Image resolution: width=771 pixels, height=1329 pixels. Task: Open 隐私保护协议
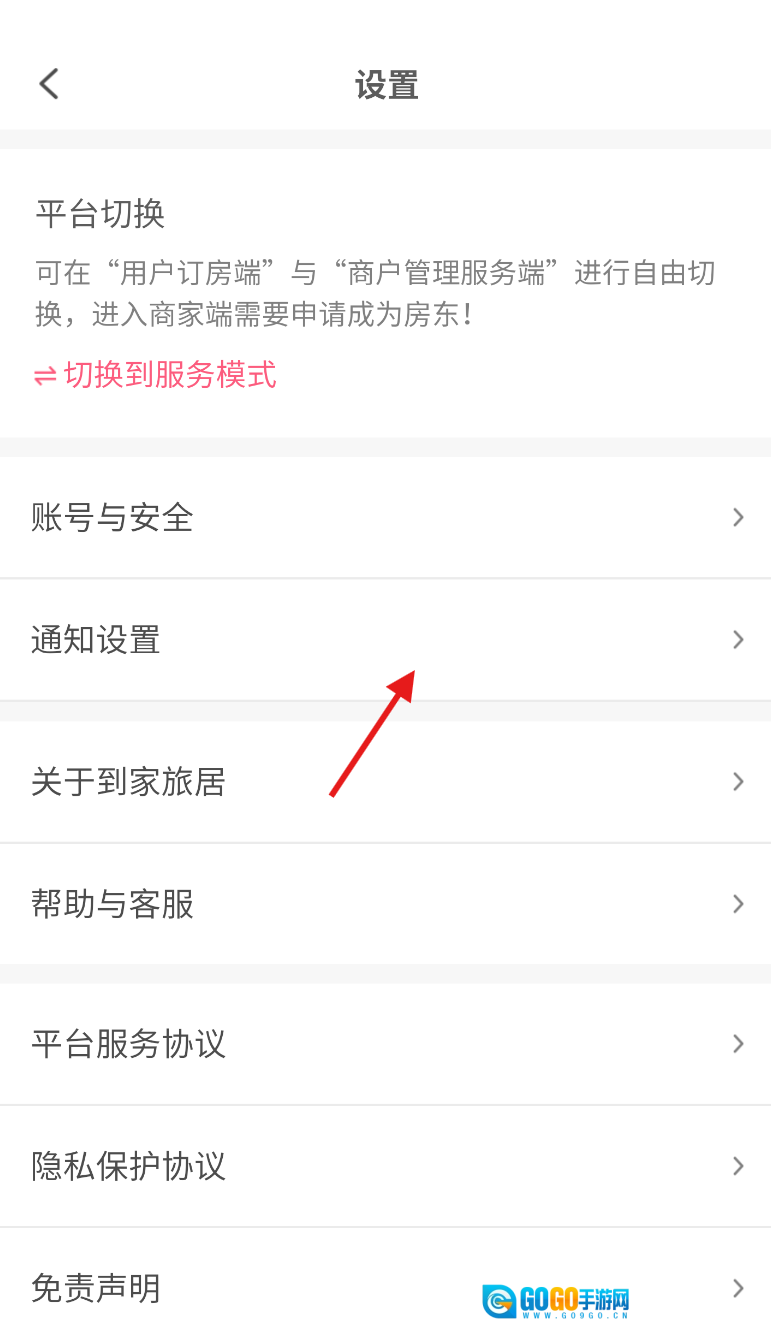(385, 1165)
